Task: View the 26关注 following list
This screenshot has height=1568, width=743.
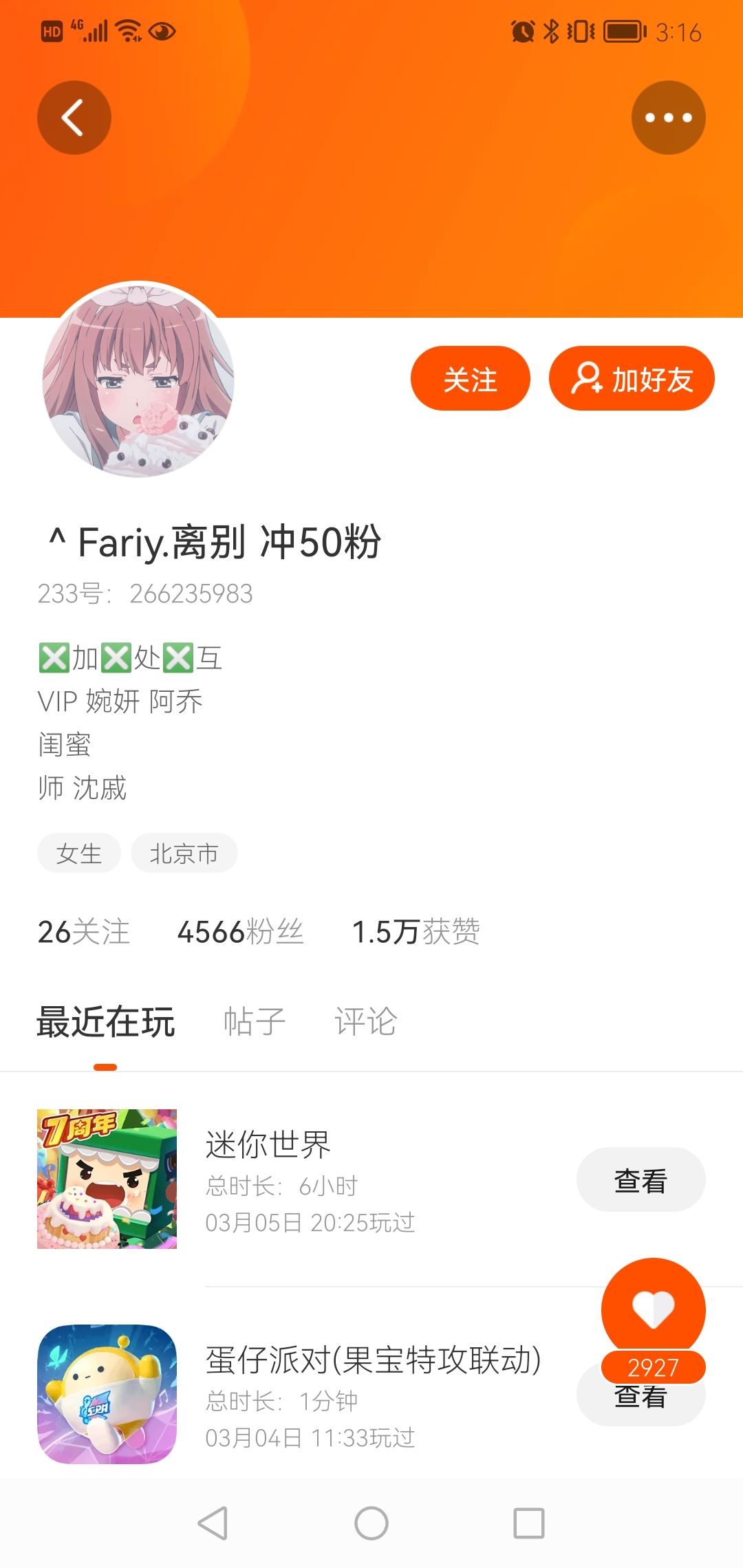Action: [83, 932]
